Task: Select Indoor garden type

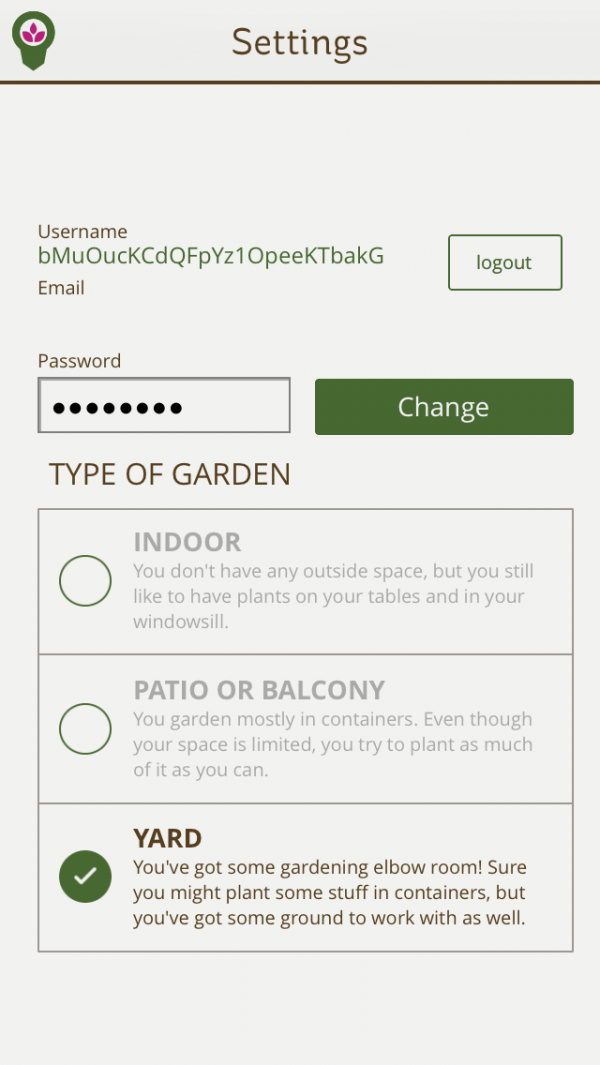Action: pyautogui.click(x=305, y=581)
